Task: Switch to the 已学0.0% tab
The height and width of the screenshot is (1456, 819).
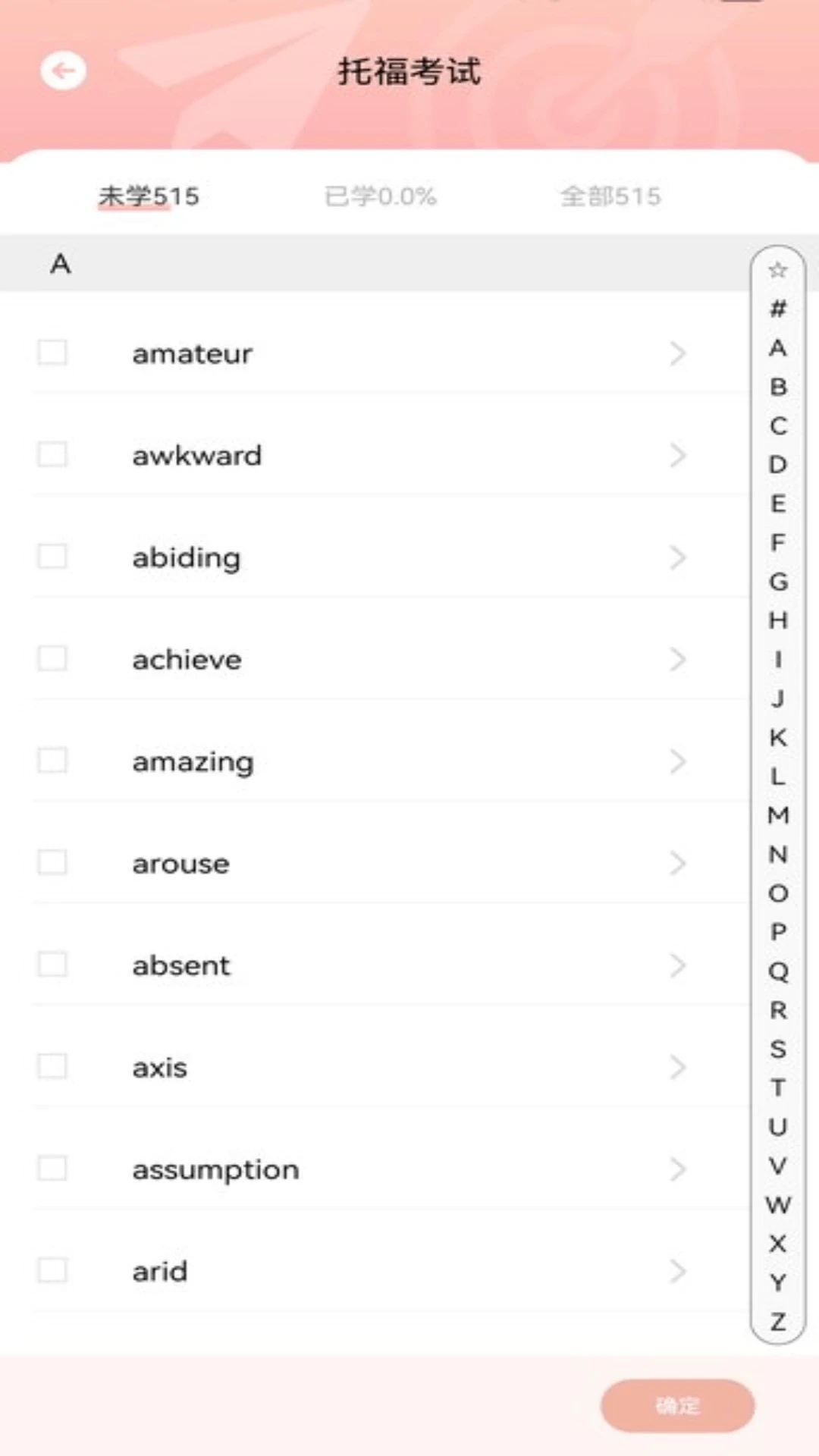Action: click(x=380, y=196)
